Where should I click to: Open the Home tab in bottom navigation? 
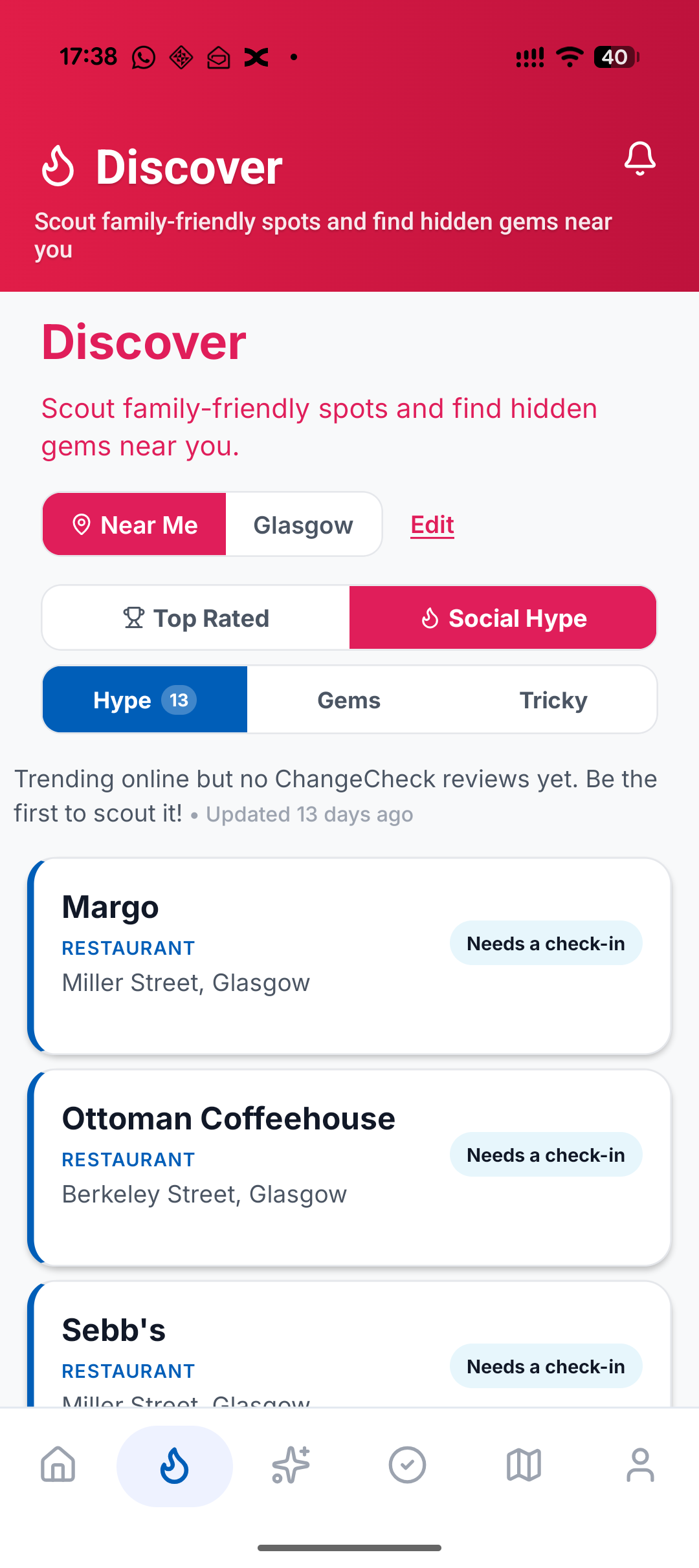click(x=58, y=1466)
